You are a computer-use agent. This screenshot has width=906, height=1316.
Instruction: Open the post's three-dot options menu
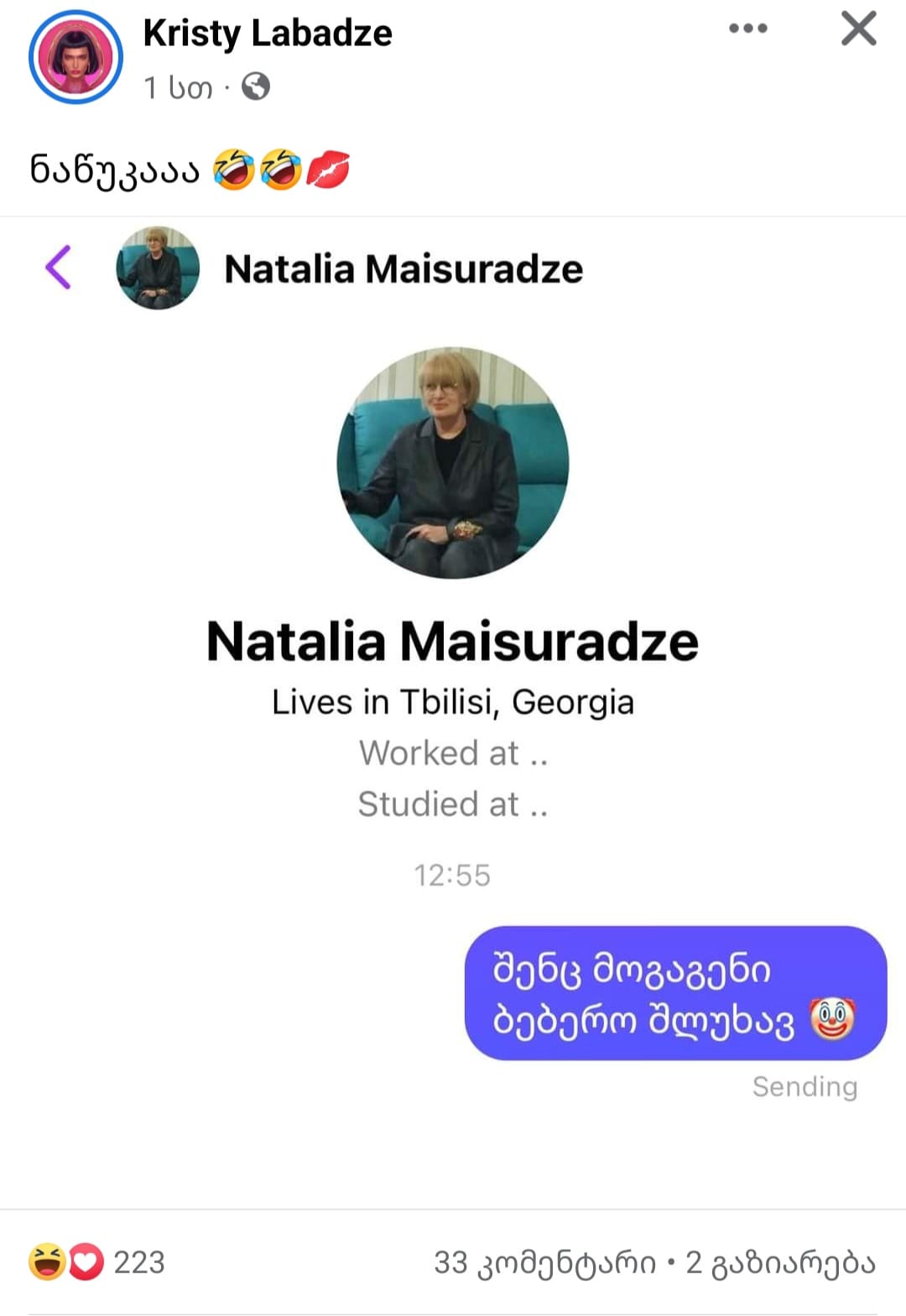click(747, 29)
